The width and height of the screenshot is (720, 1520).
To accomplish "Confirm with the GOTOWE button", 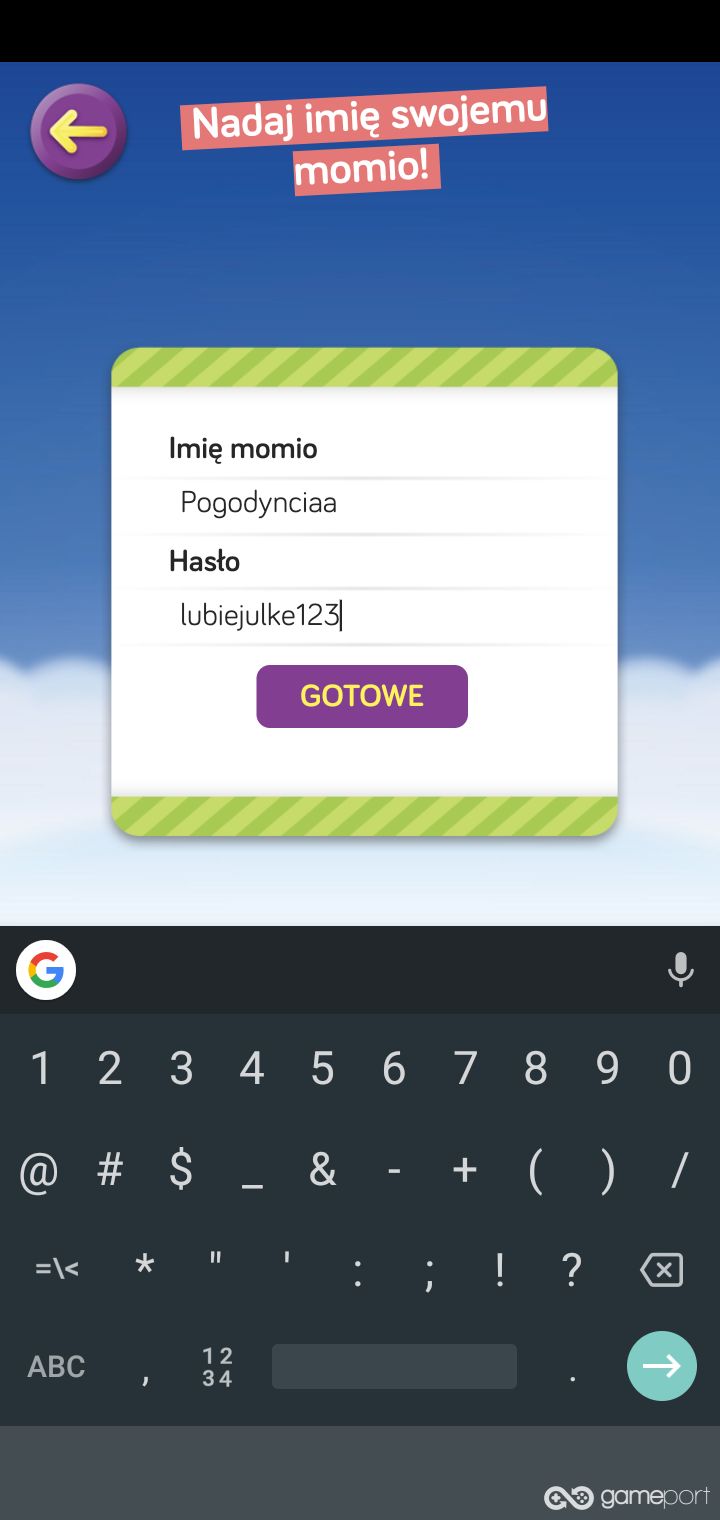I will click(362, 696).
